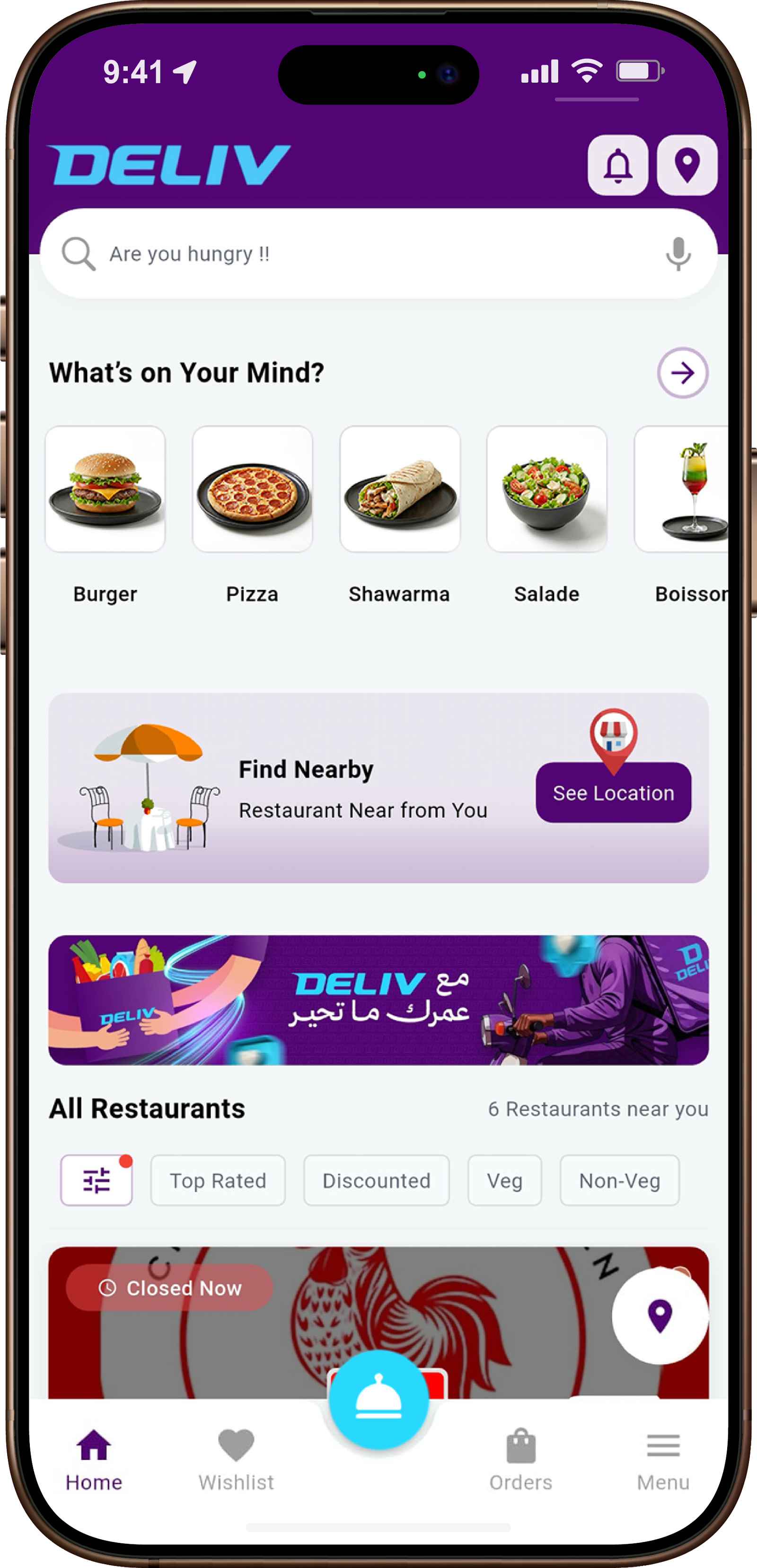757x1568 pixels.
Task: Start voice search with the microphone
Action: (678, 254)
